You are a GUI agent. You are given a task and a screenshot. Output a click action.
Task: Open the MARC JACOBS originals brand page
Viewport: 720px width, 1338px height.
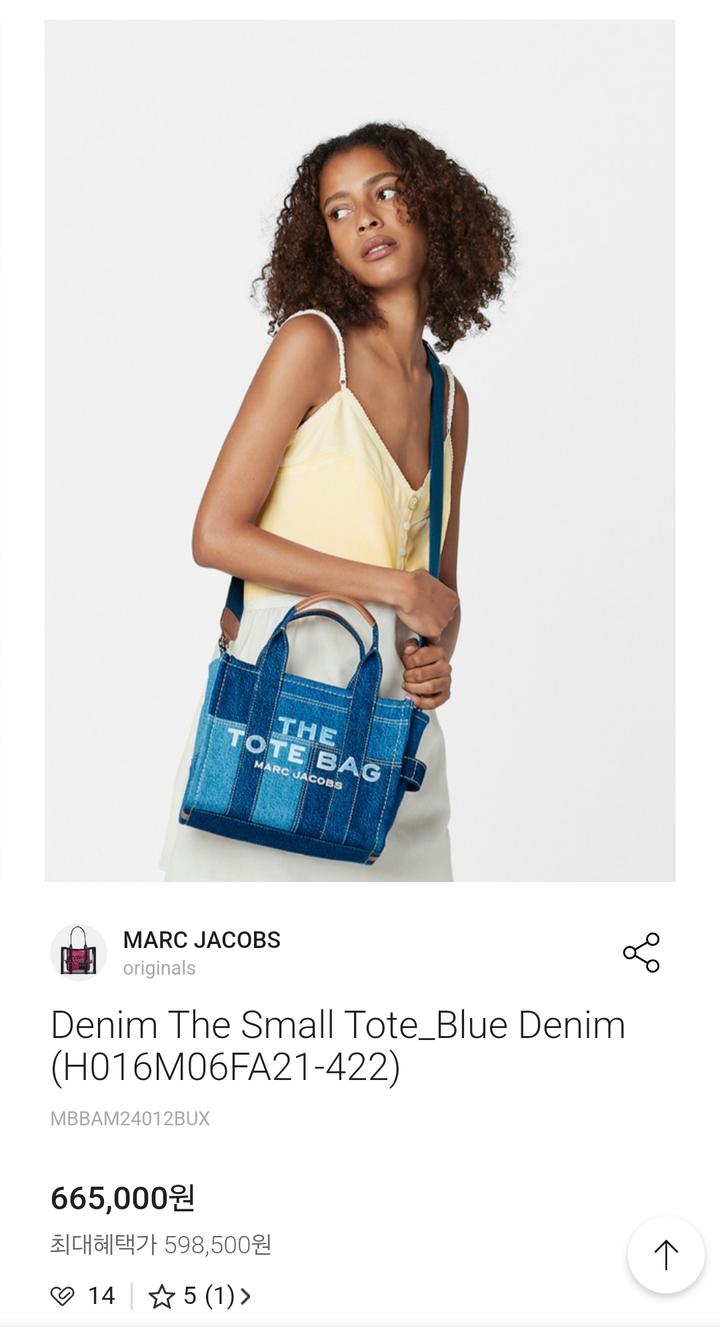(x=201, y=941)
